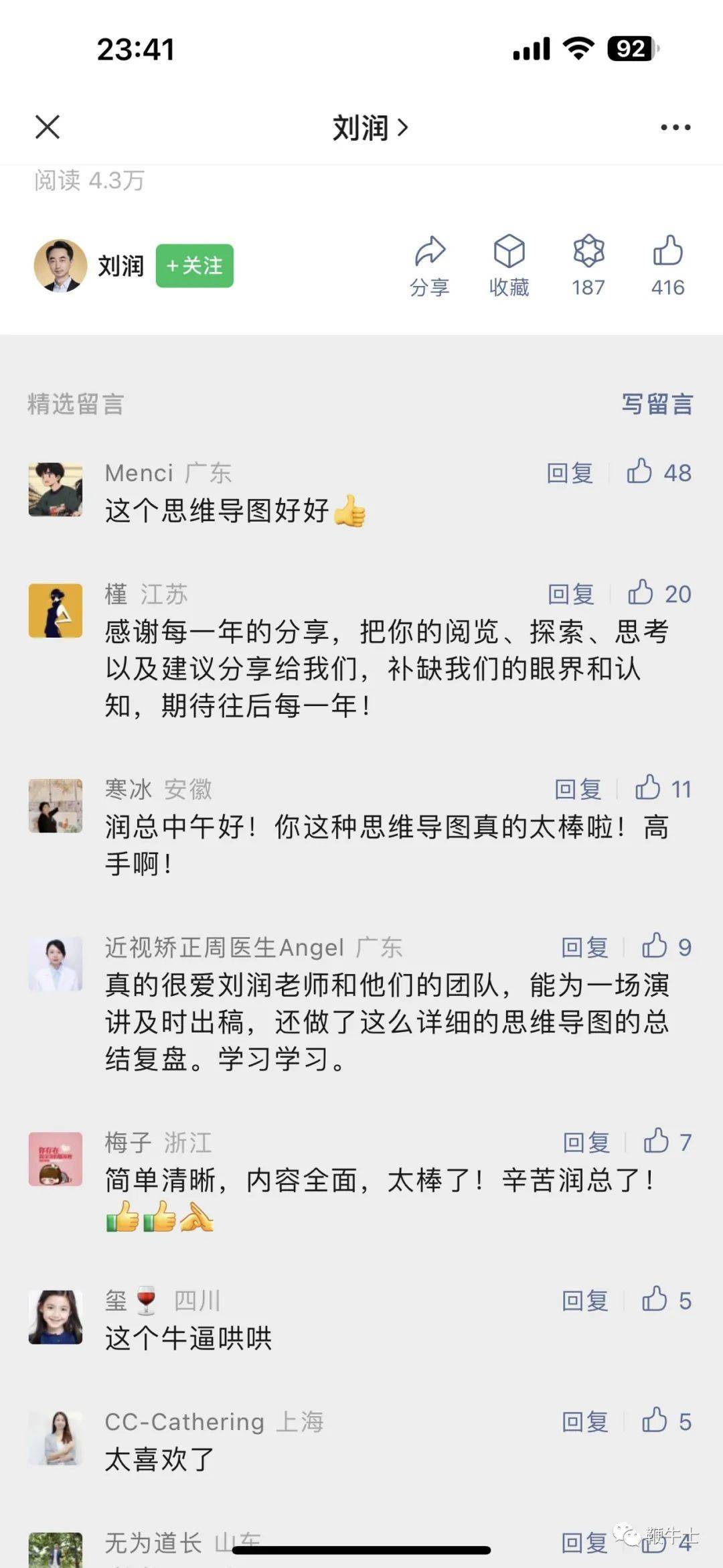Tap the 在看 icon showing 187
Screen dimensions: 723x1568
pos(588,266)
